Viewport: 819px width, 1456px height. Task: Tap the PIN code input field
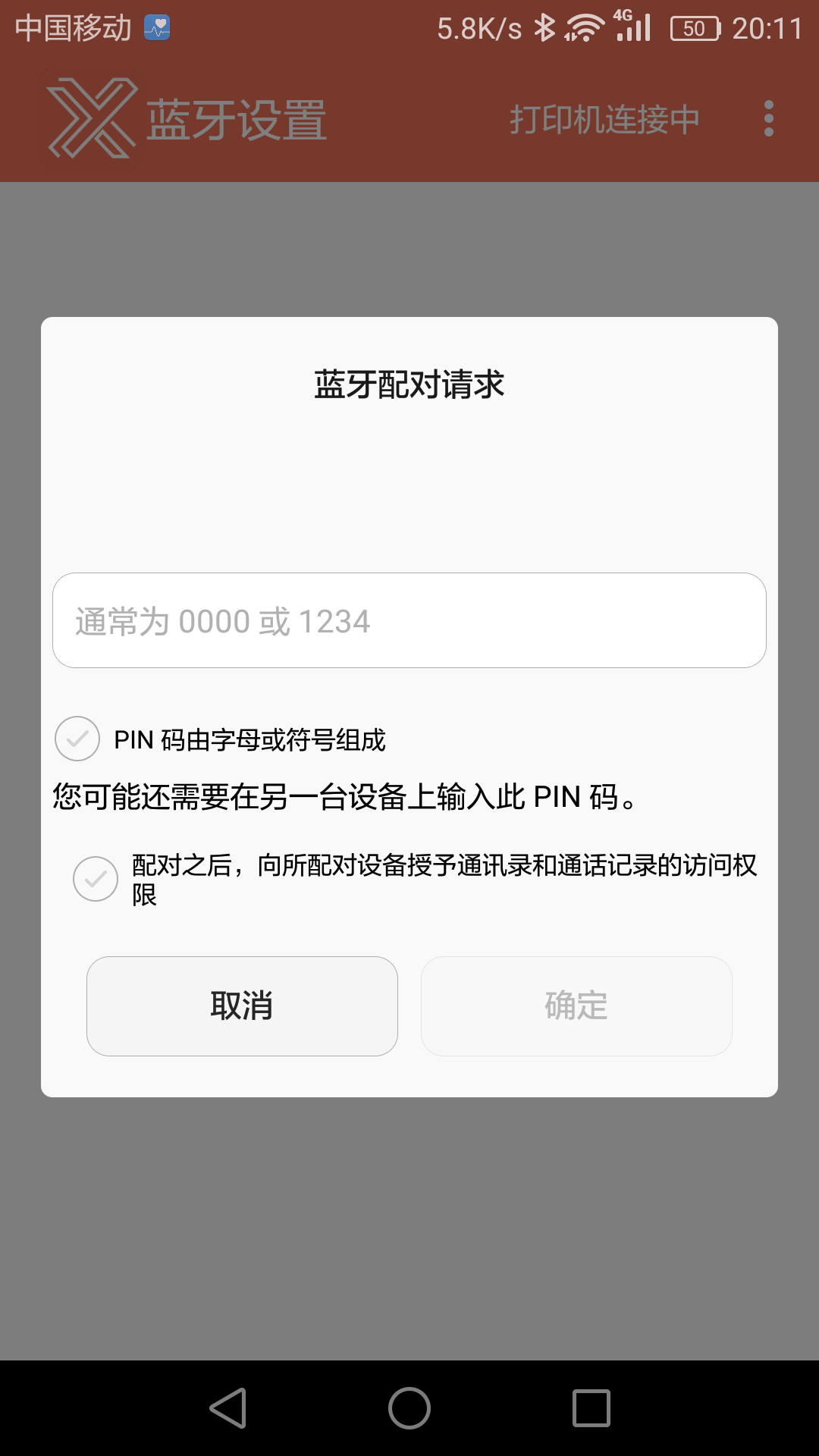tap(409, 620)
